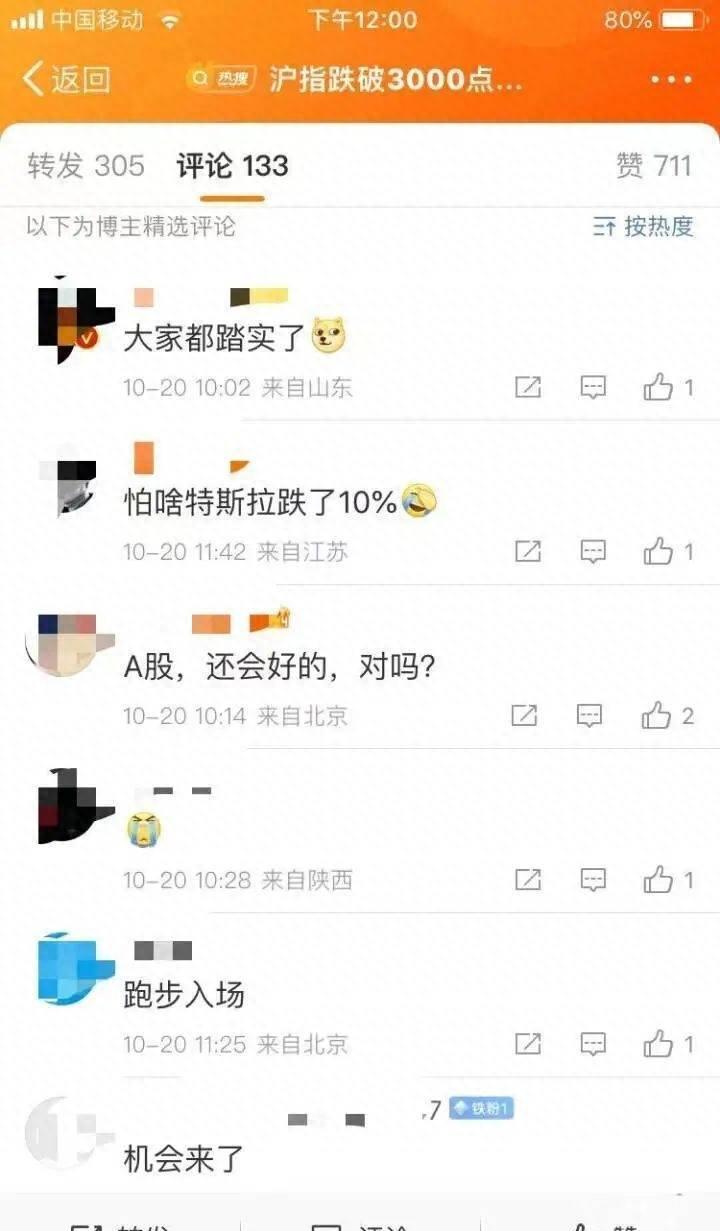Reply to the comment 大家都踏实了
Viewport: 720px width, 1231px height.
(x=594, y=387)
